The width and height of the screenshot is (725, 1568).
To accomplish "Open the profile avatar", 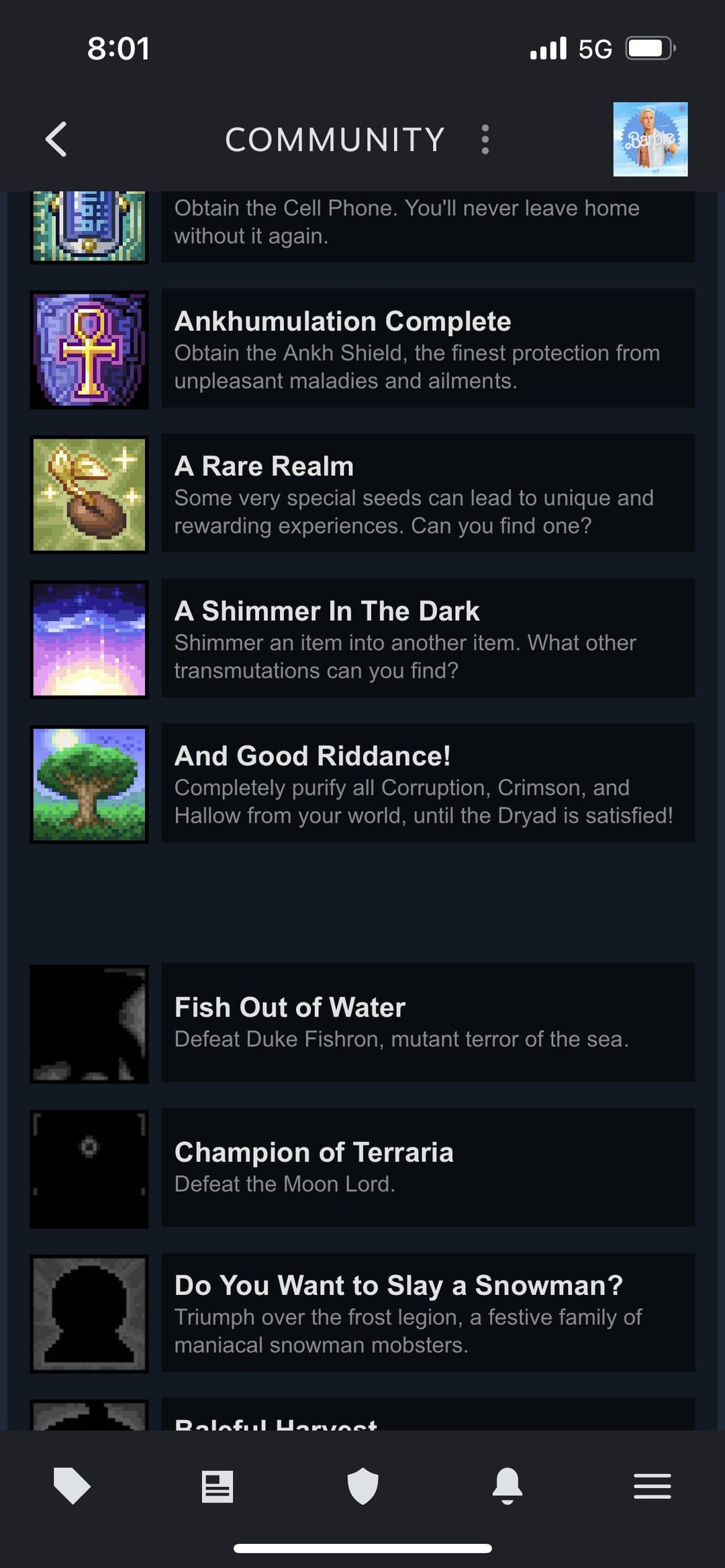I will click(650, 140).
